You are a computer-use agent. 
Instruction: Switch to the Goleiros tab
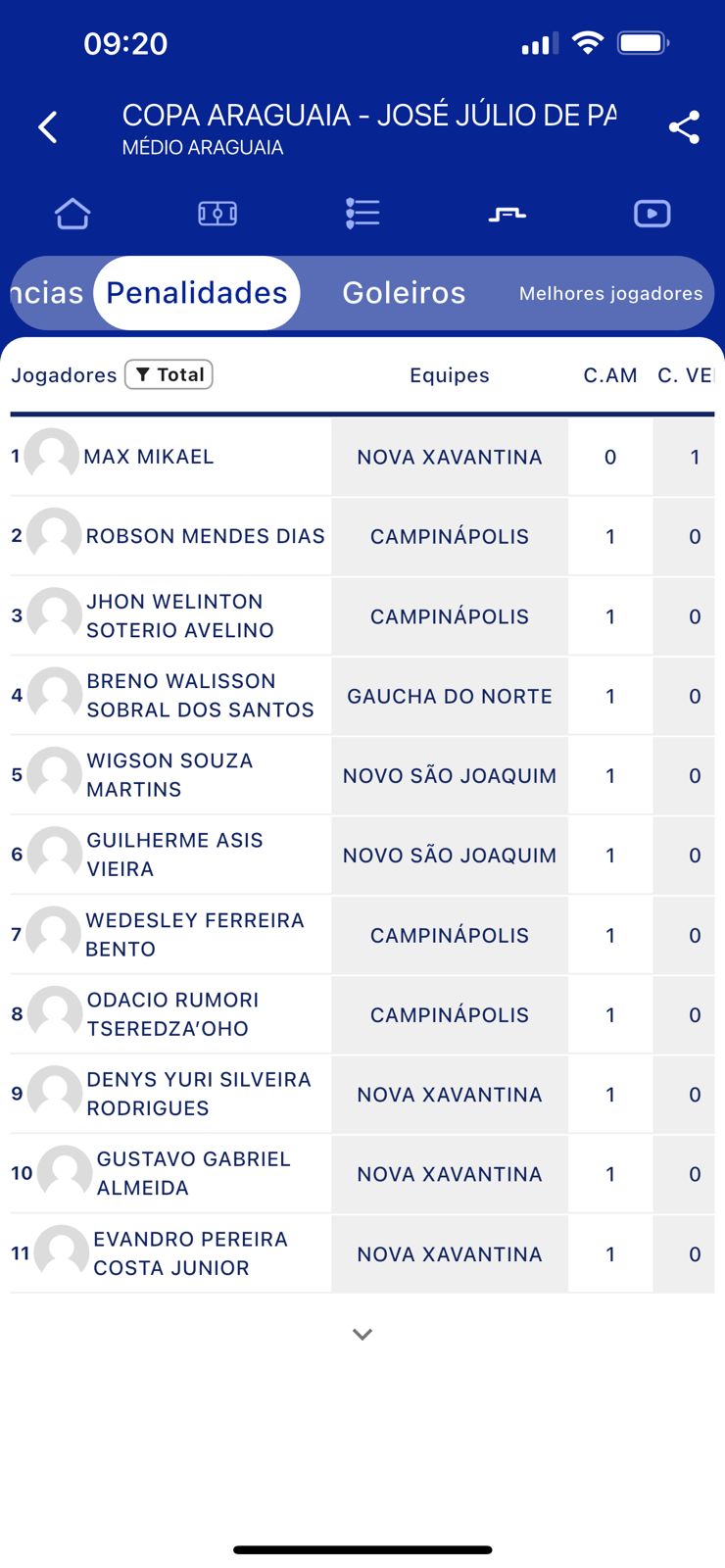tap(404, 293)
